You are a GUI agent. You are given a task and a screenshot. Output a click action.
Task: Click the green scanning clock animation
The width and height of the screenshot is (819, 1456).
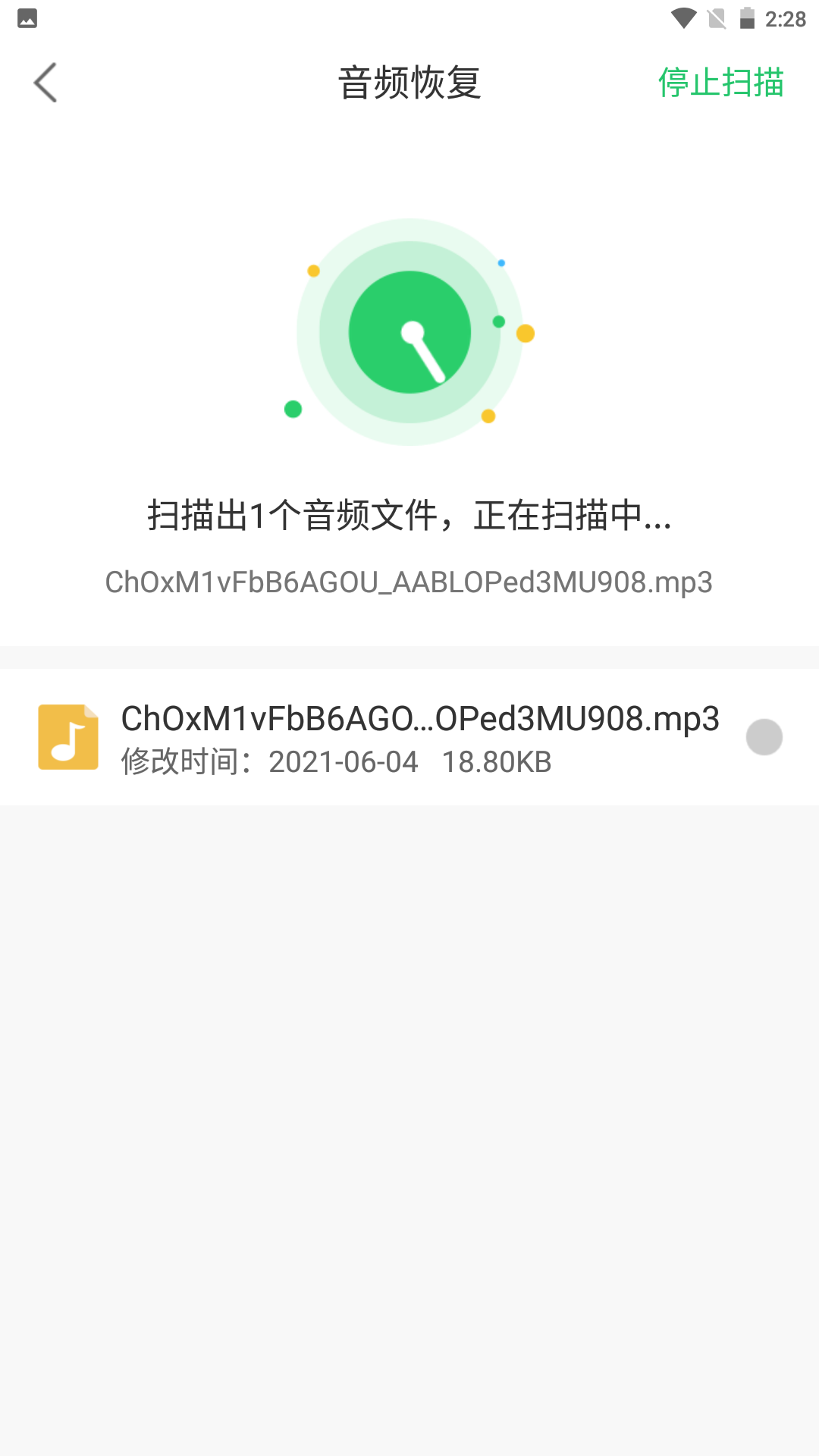coord(409,334)
